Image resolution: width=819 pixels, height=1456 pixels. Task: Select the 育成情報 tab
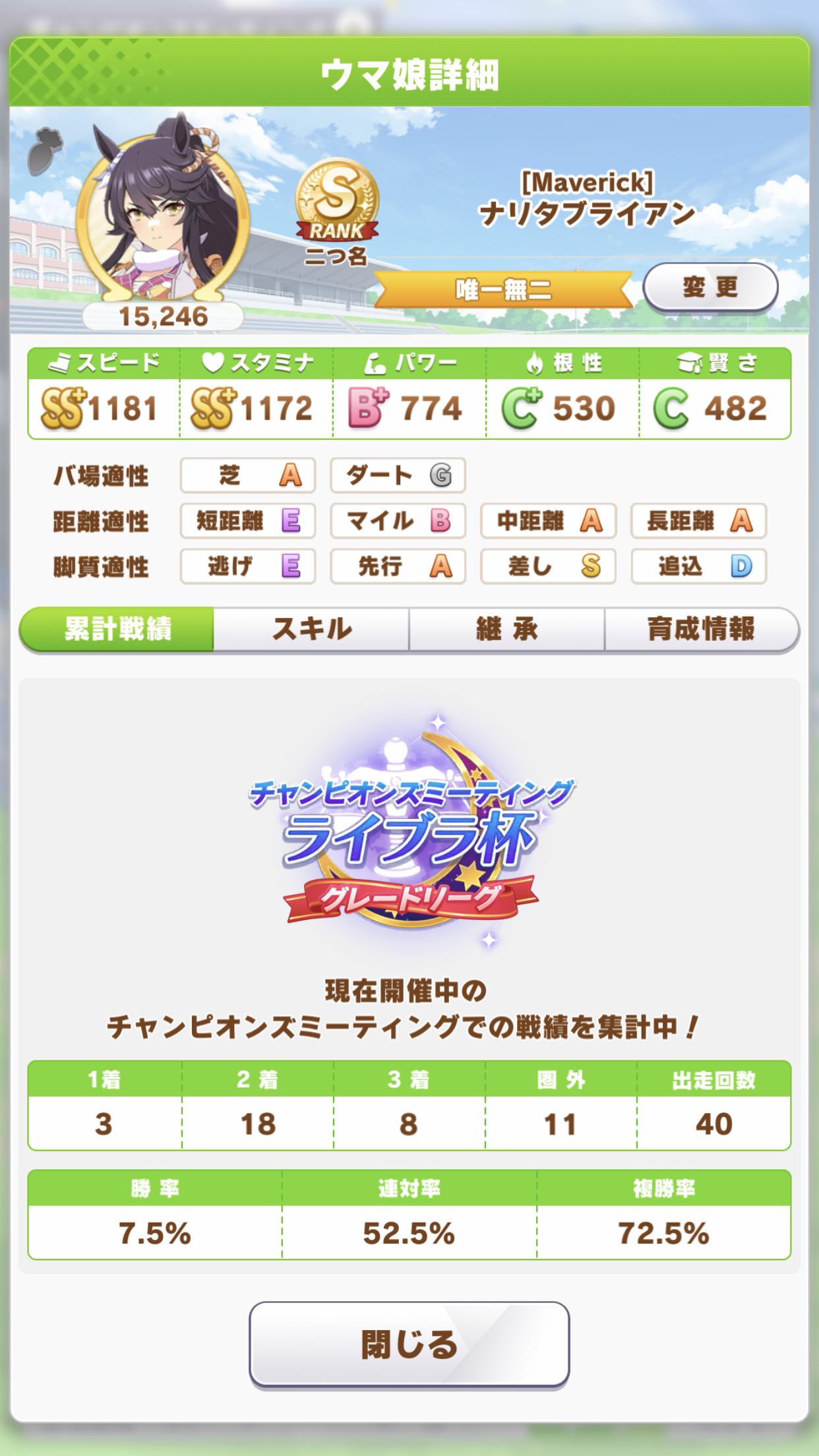701,629
